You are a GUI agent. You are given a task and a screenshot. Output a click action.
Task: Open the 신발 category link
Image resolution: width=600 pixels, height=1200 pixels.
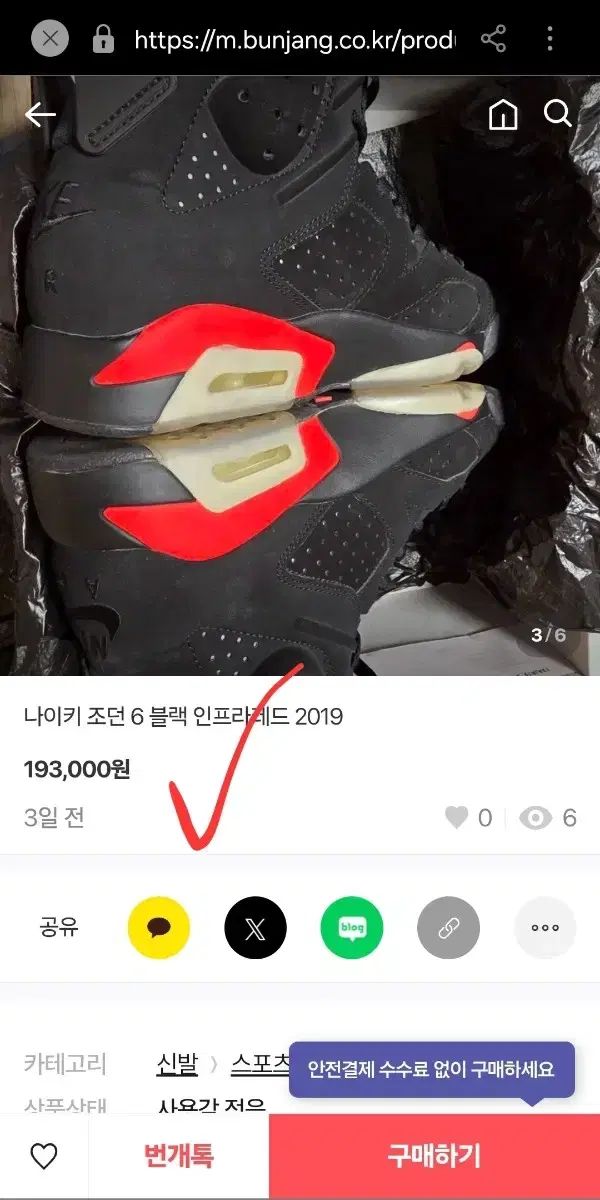177,1063
